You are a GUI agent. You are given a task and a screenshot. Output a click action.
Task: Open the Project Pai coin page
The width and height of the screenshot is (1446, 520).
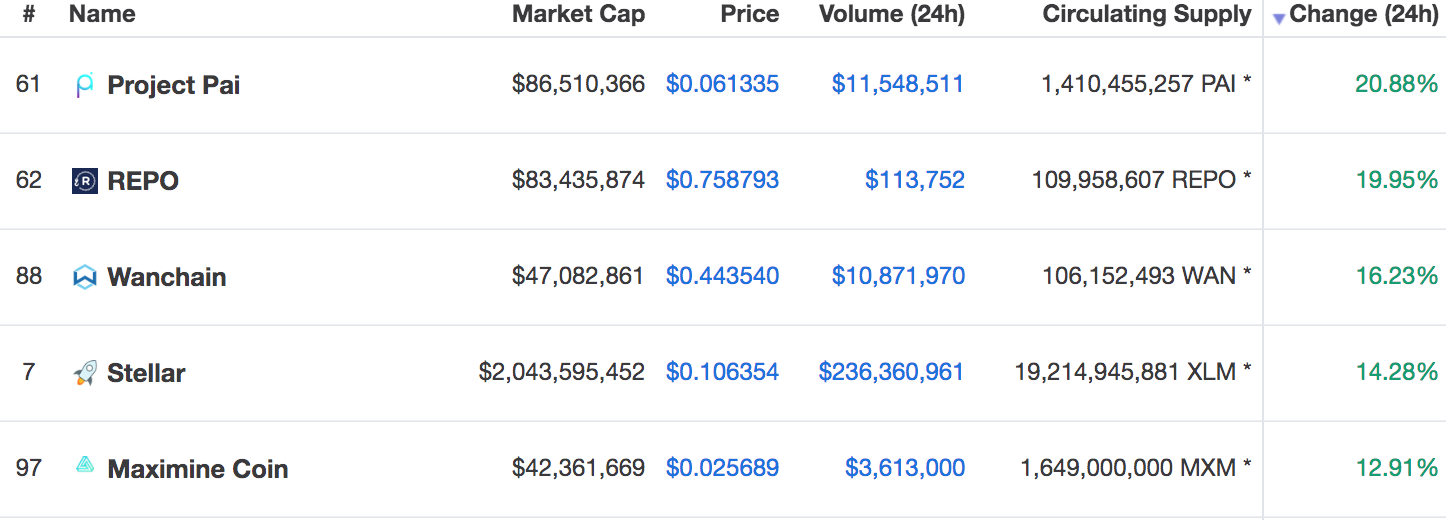[x=173, y=85]
